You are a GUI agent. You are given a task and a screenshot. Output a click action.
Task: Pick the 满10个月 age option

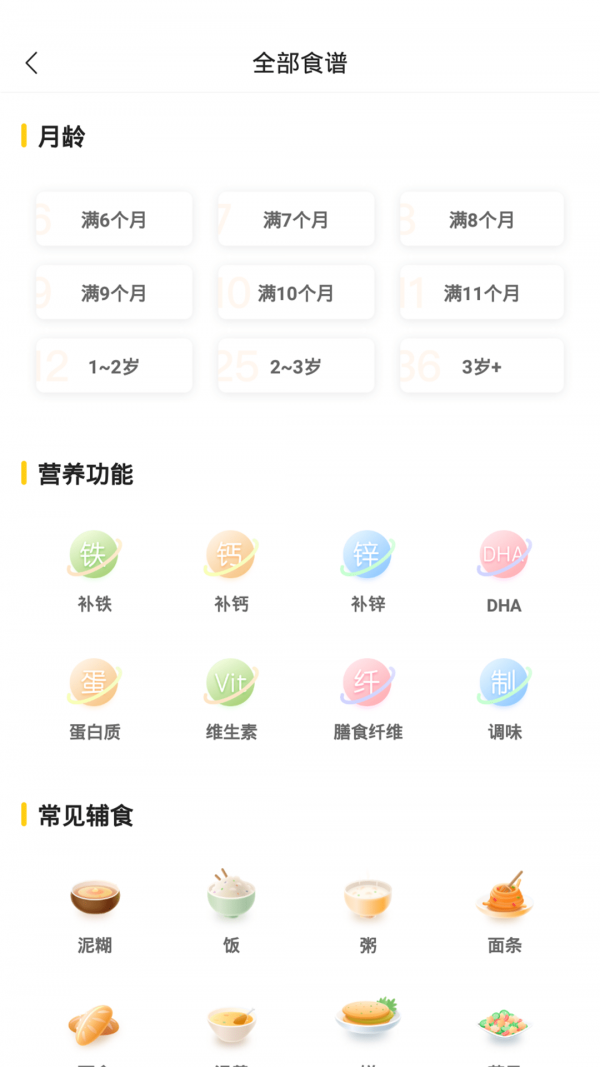pos(296,293)
